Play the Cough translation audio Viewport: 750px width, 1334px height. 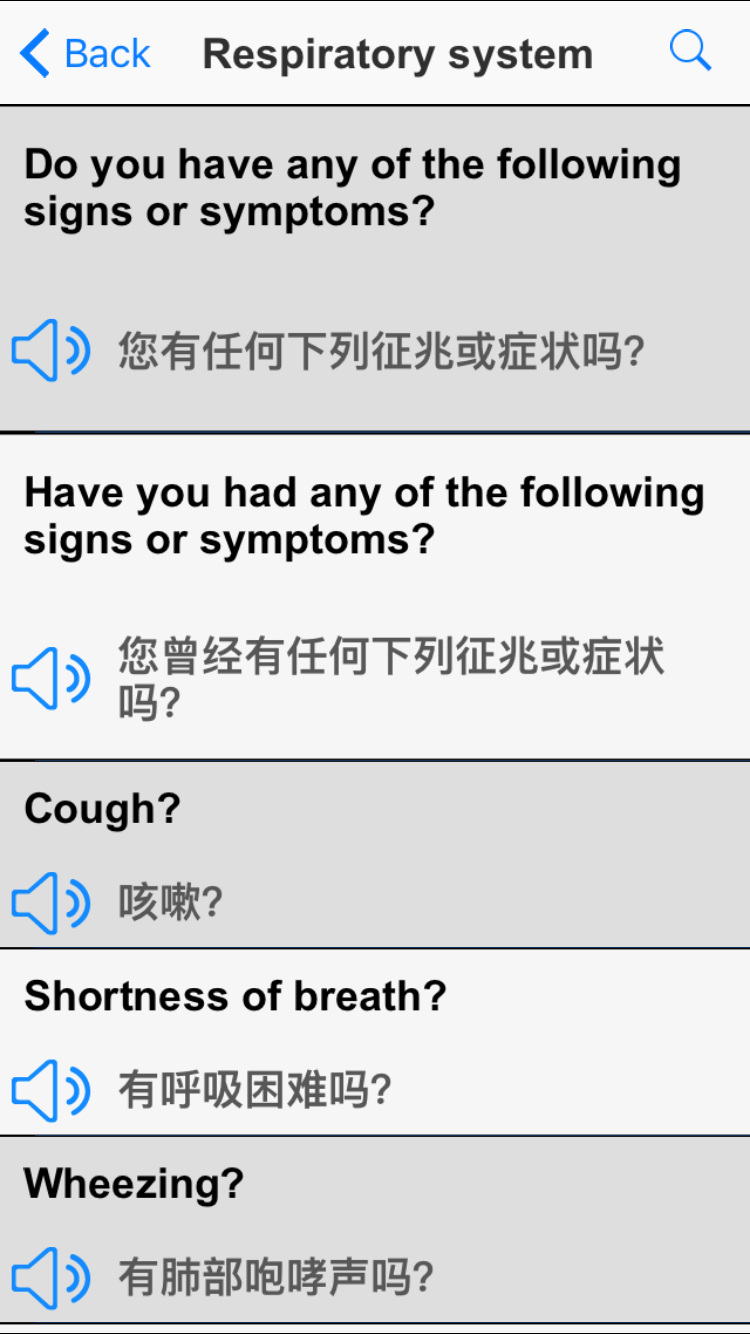[51, 903]
